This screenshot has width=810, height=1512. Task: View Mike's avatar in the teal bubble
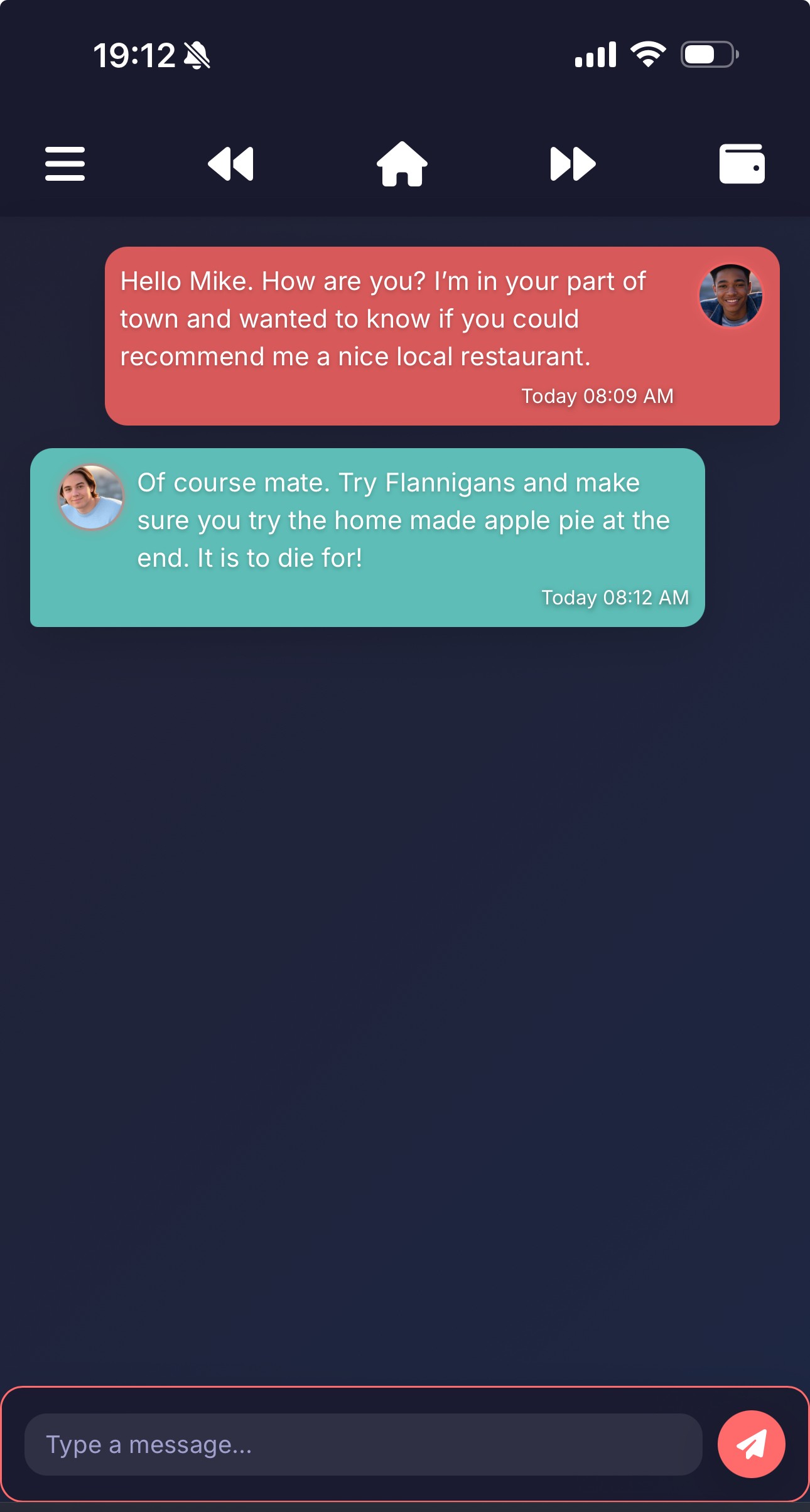click(x=91, y=497)
